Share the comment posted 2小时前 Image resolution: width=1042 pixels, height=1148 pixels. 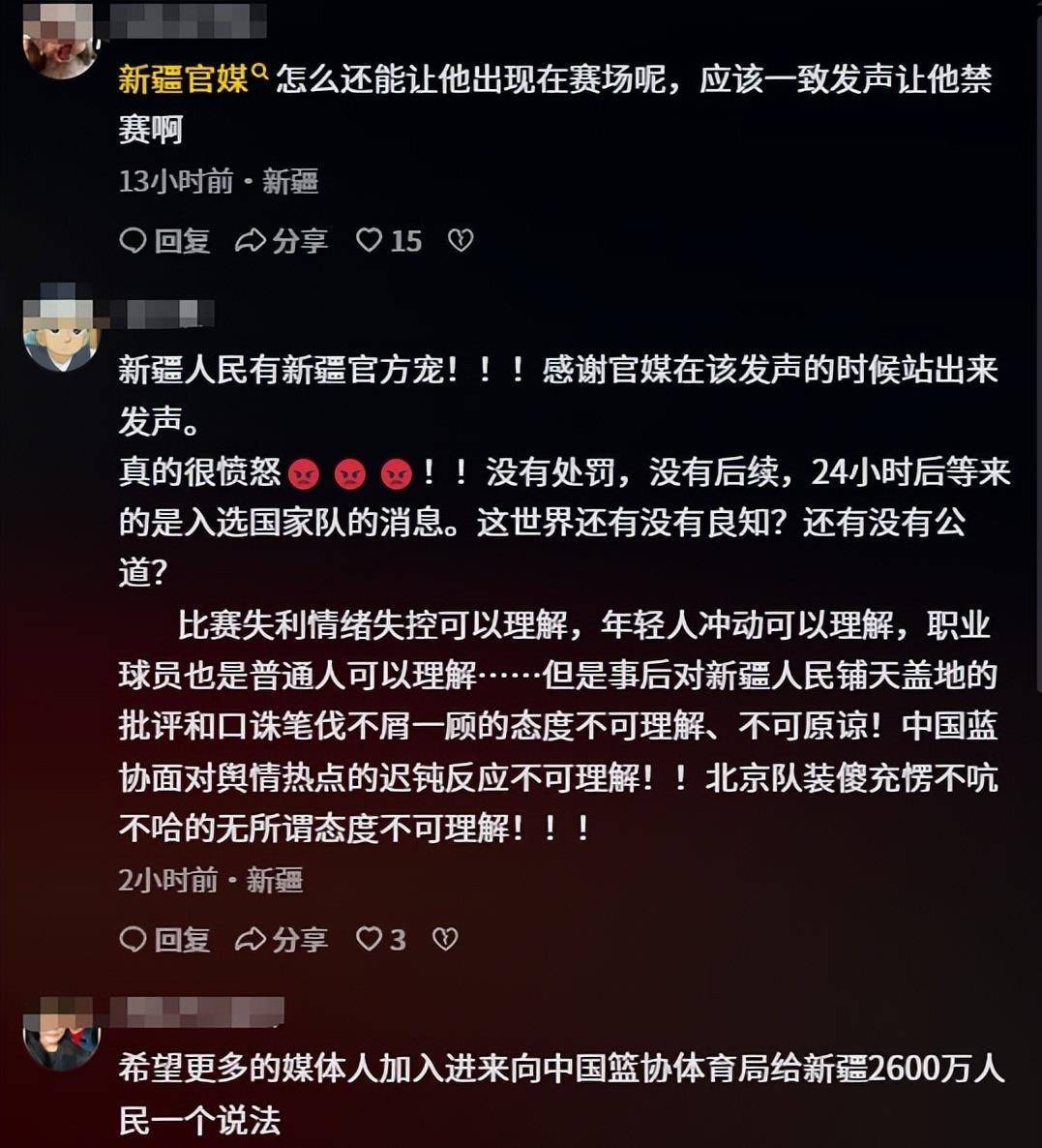click(282, 939)
